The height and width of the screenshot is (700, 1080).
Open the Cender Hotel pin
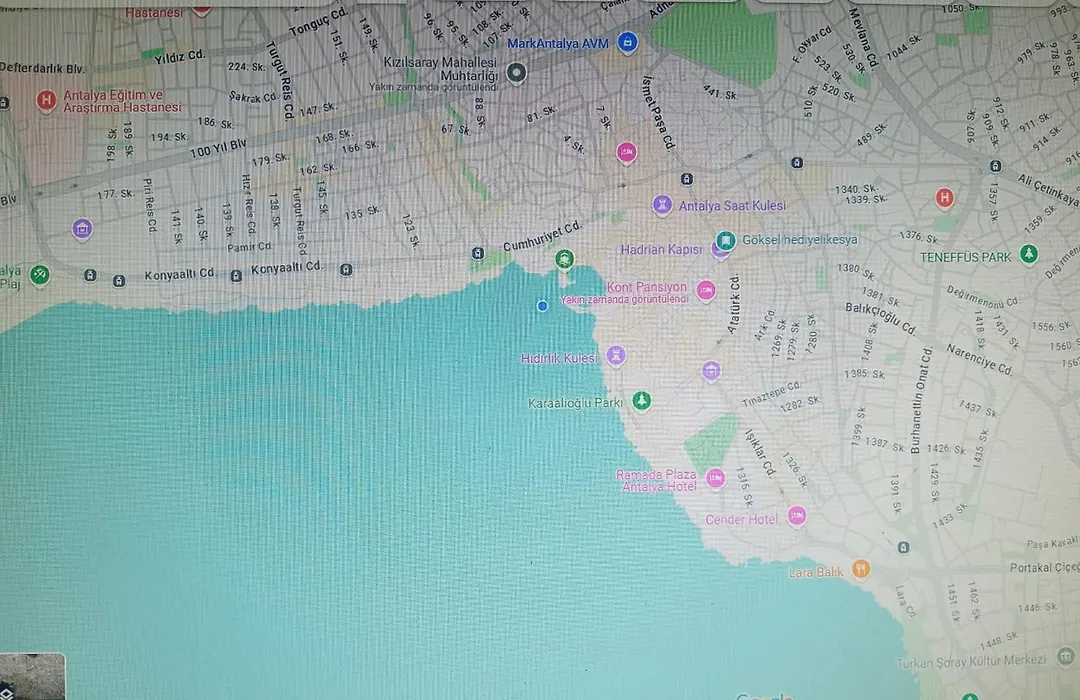point(797,516)
